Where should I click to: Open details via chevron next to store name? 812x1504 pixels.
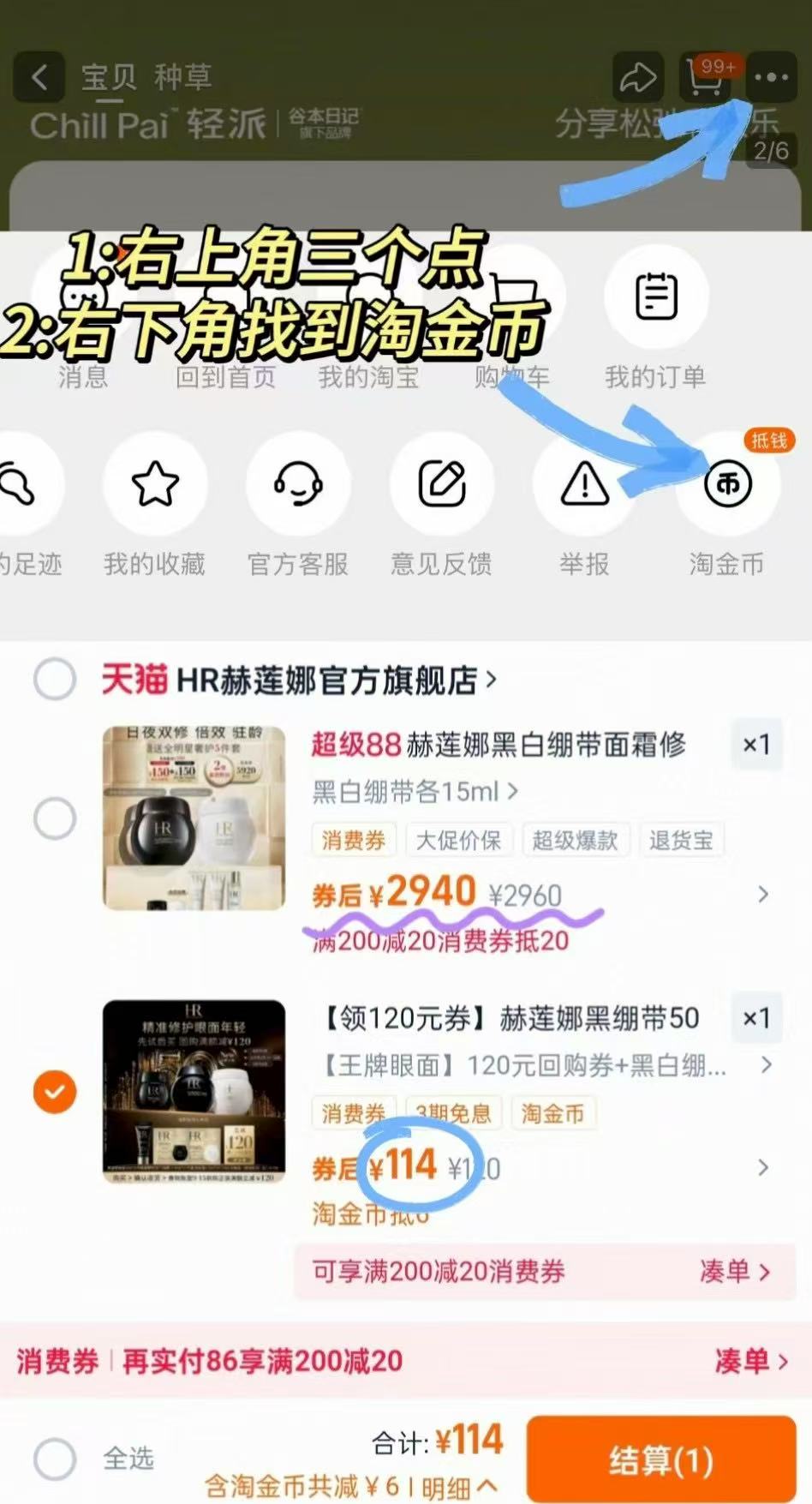[491, 680]
